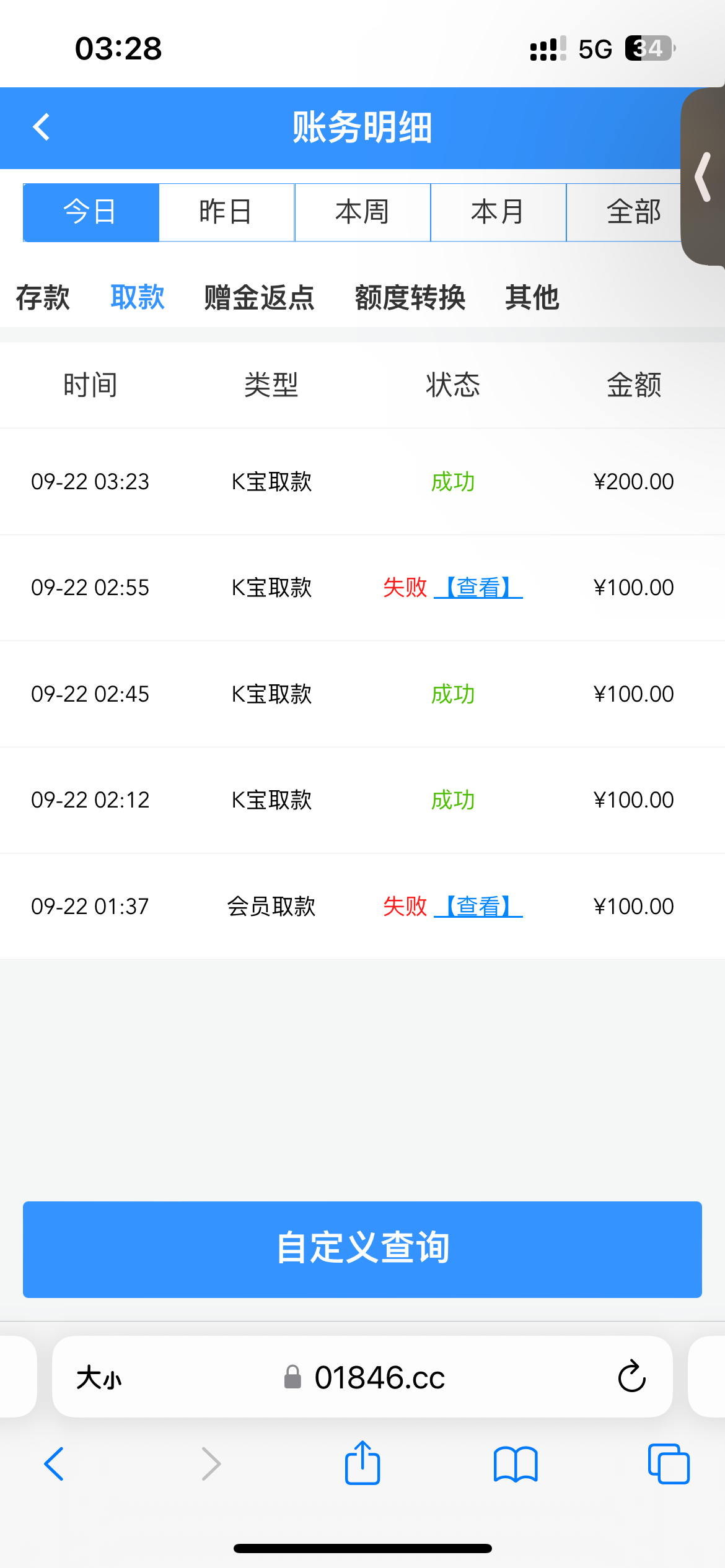Tap 查看 on the 01:37 会员取款 record
Viewport: 725px width, 1568px height.
coord(478,907)
